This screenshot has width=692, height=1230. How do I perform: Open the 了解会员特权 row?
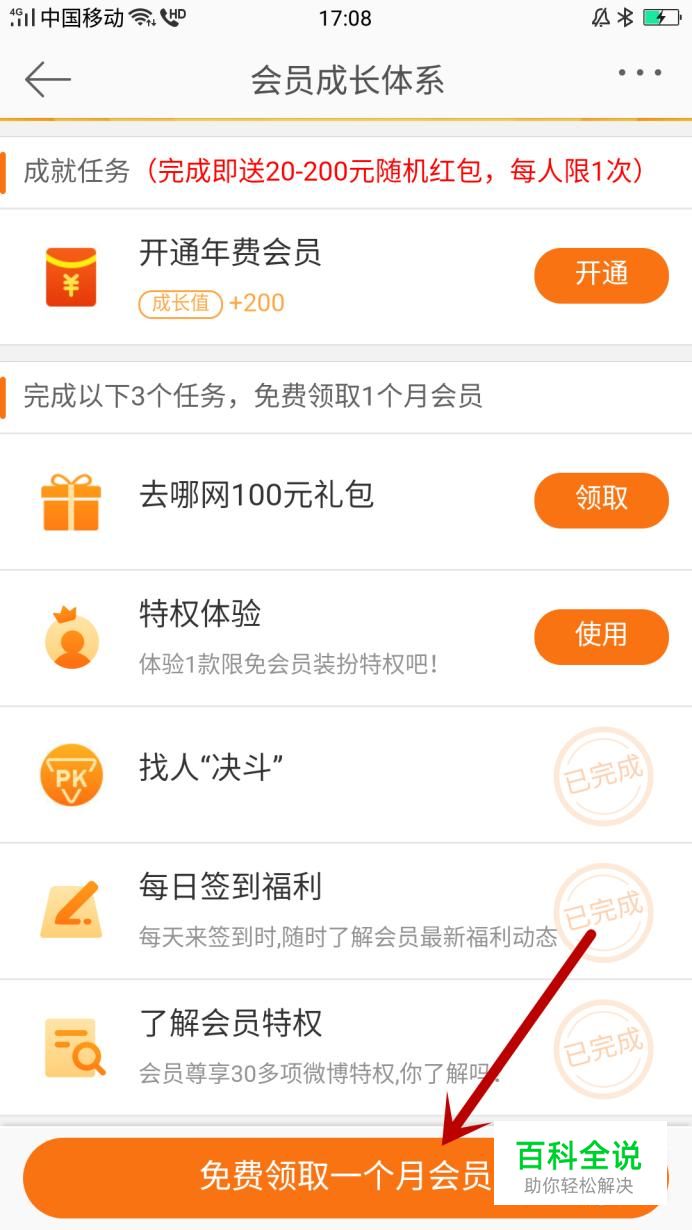click(346, 1047)
